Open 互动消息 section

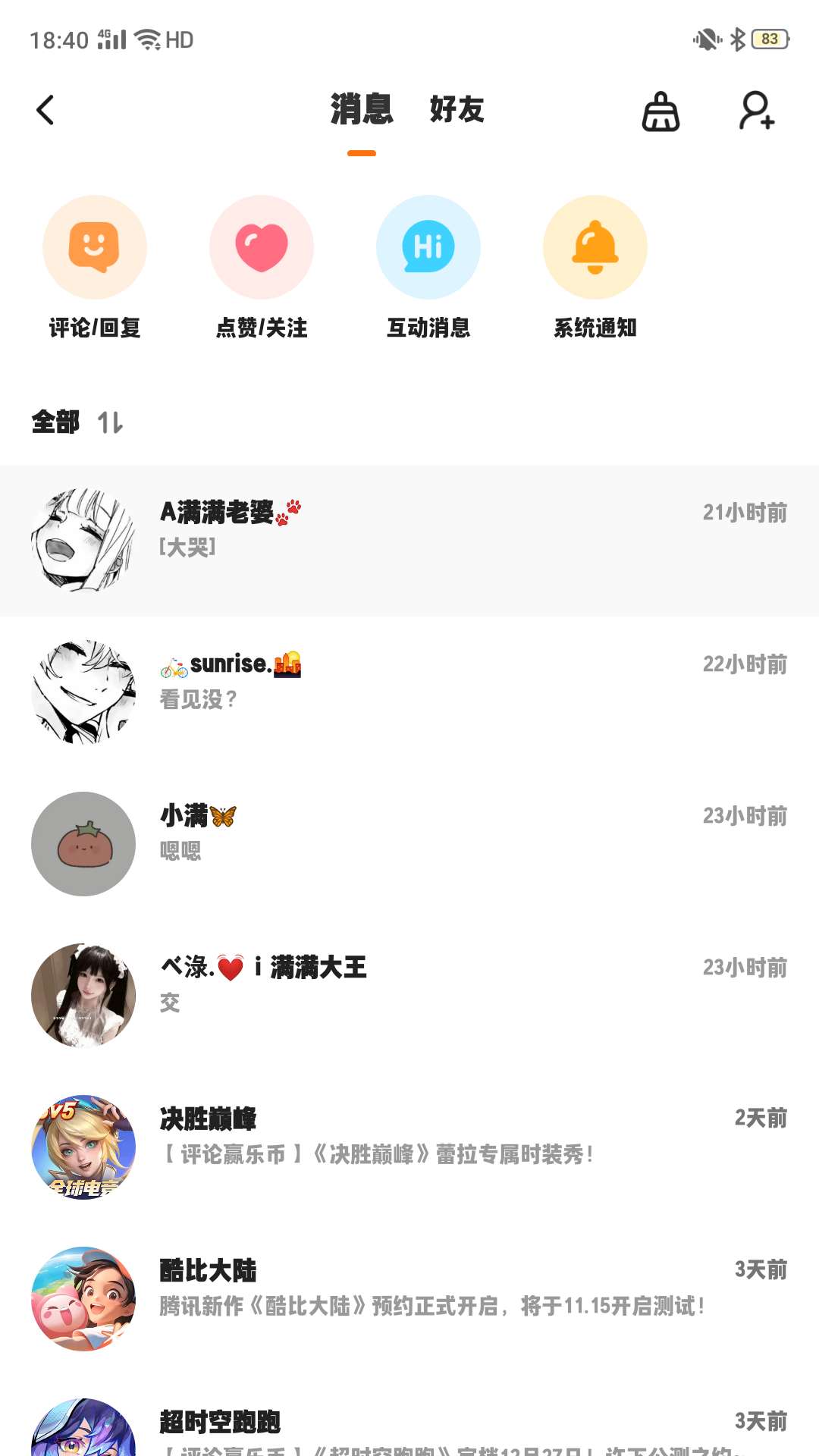click(428, 267)
